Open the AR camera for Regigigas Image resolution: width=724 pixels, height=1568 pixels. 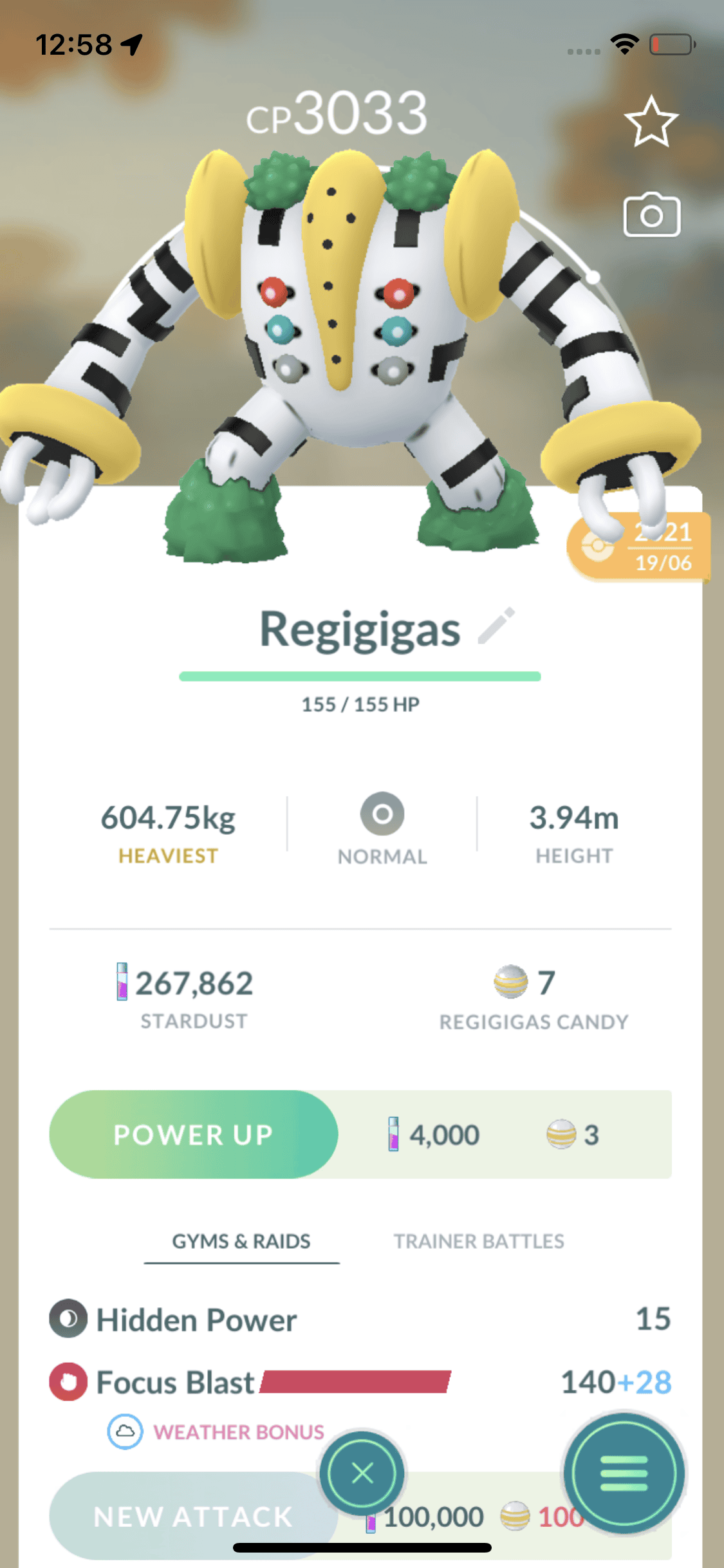(651, 215)
